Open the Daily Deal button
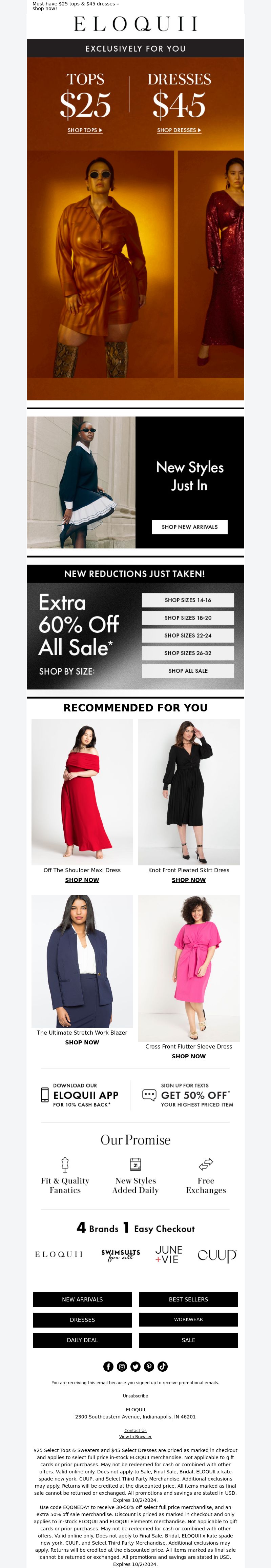 (82, 1340)
